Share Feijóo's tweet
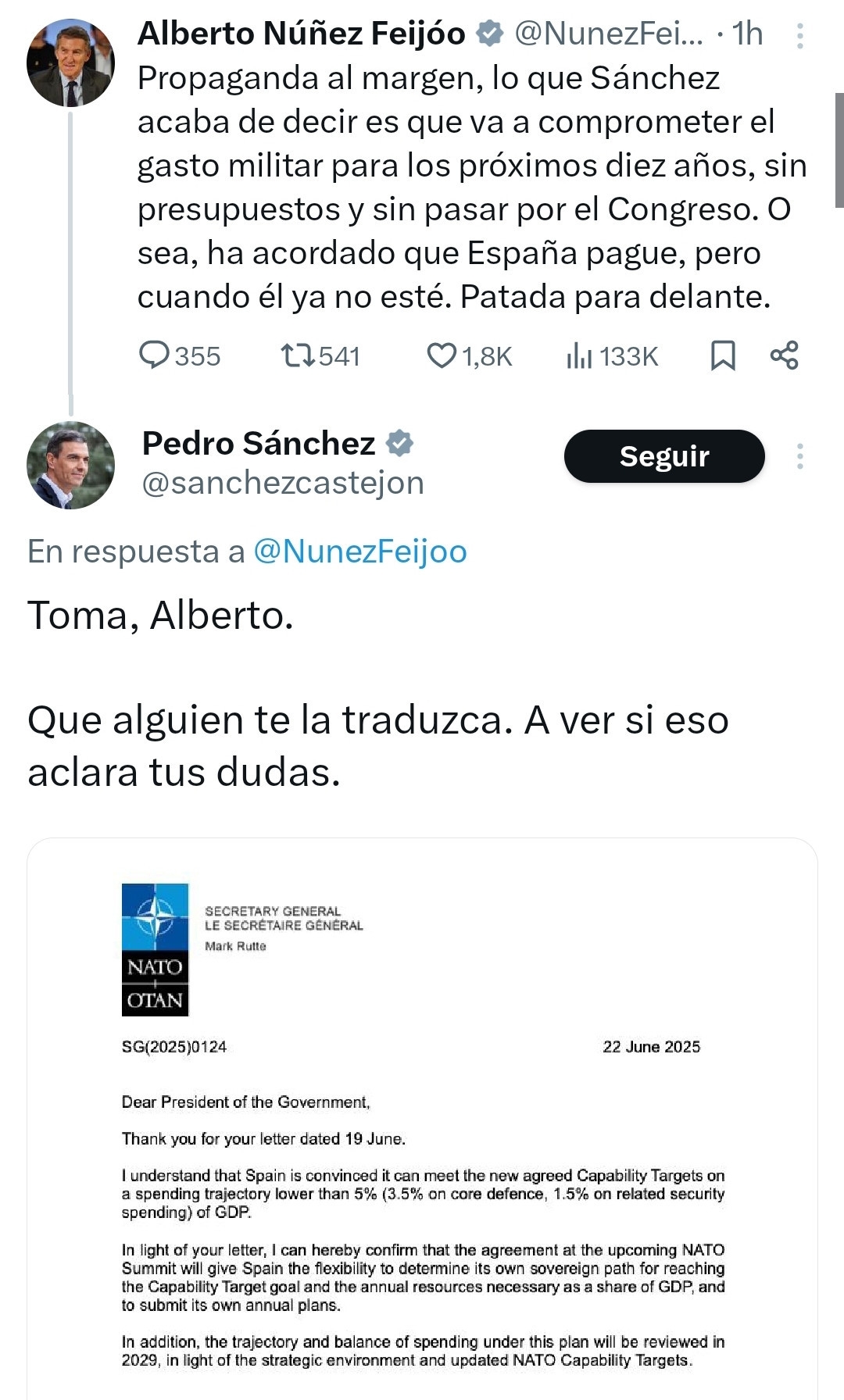 [x=784, y=355]
